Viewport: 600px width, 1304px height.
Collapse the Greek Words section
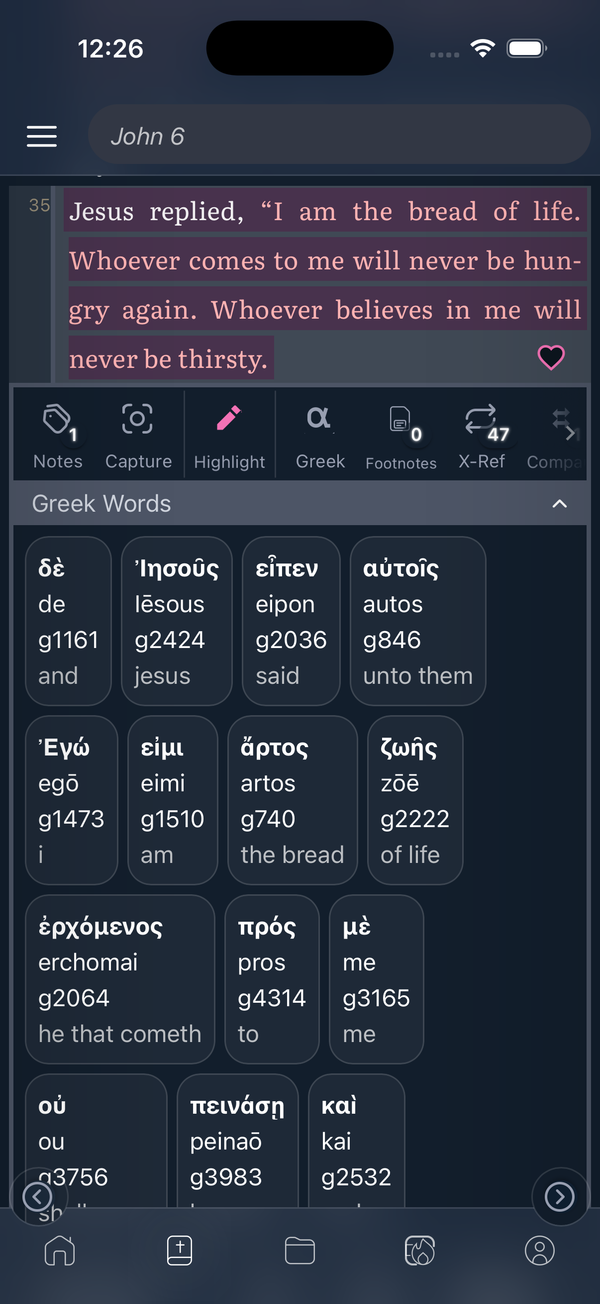(x=560, y=504)
